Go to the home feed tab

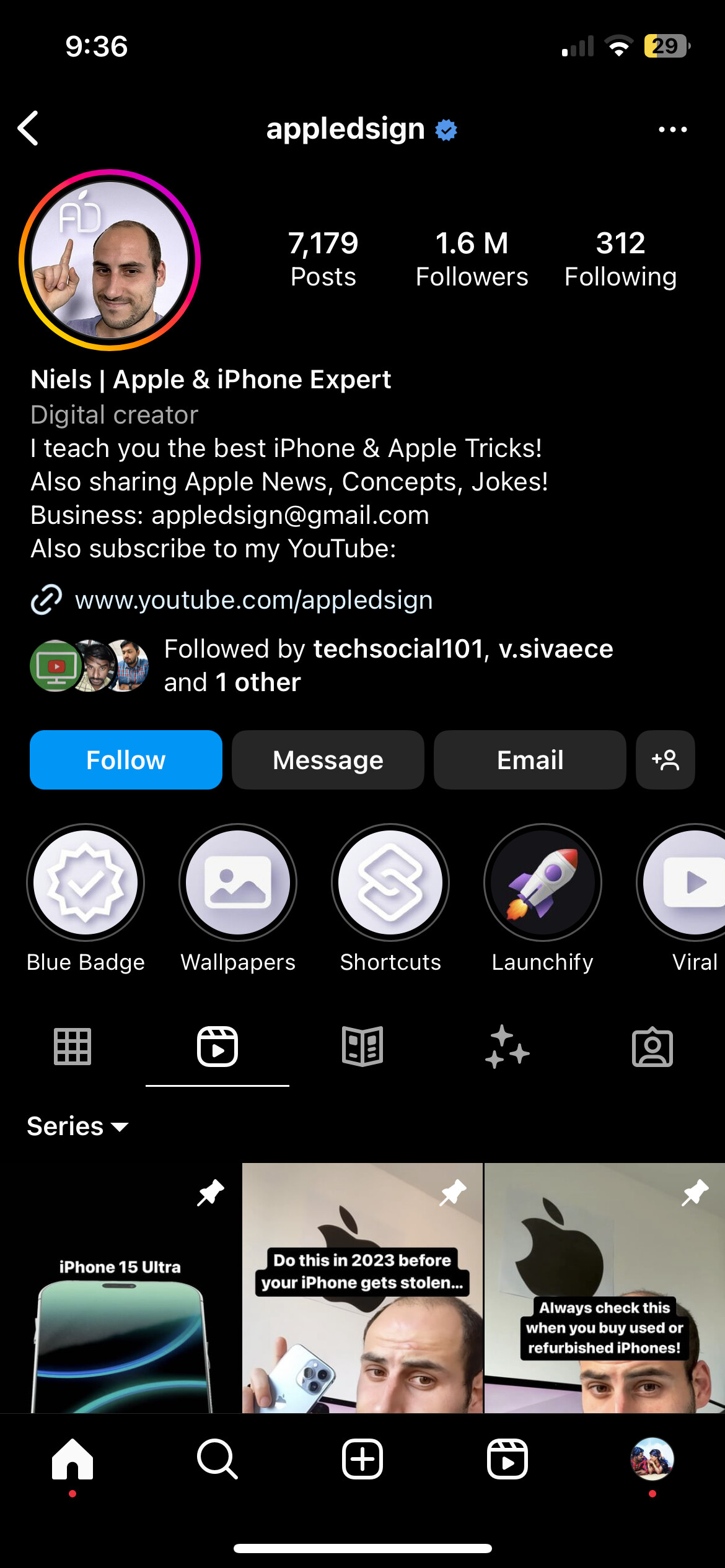click(x=72, y=1459)
